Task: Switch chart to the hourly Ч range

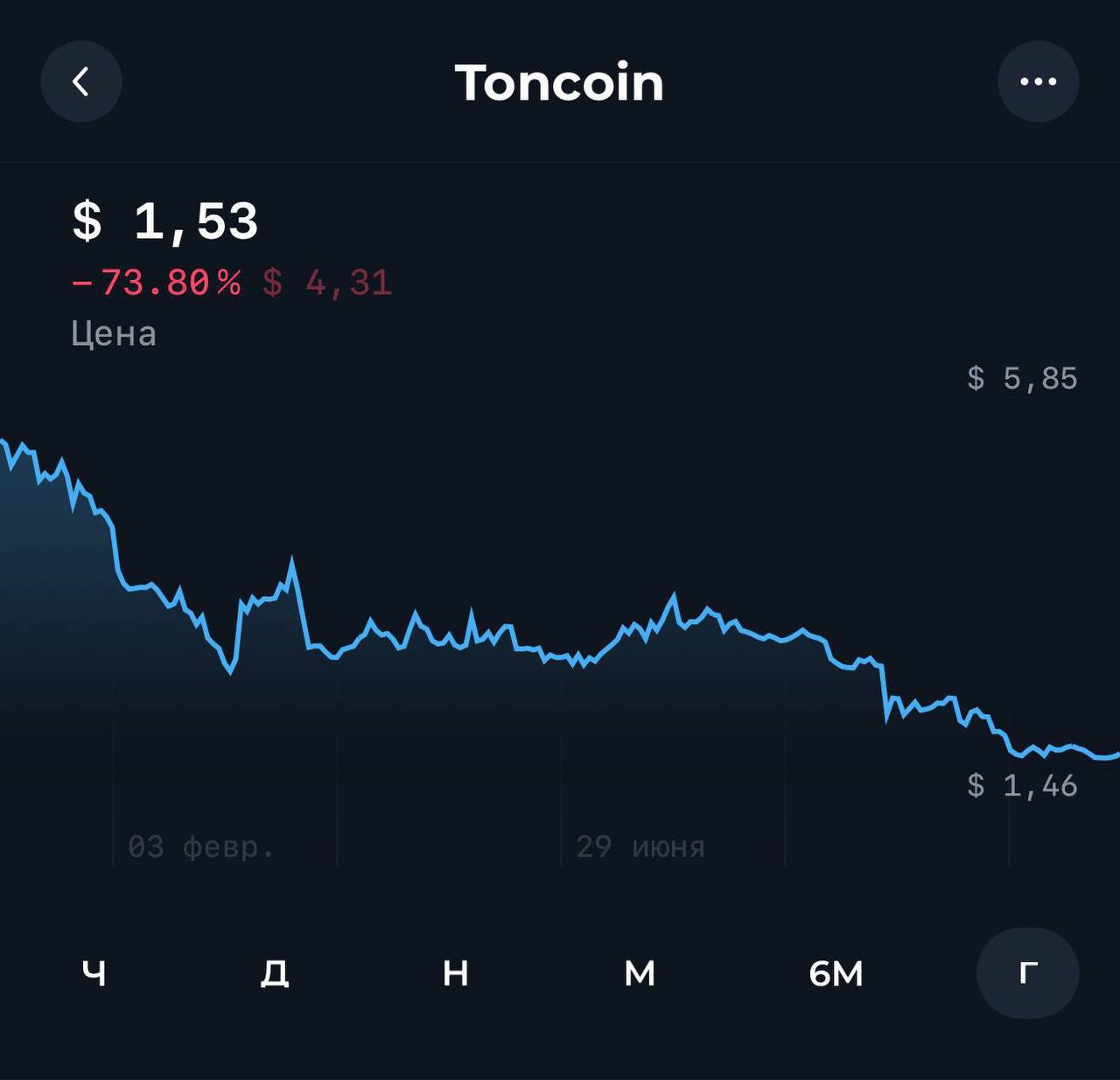Action: click(94, 973)
